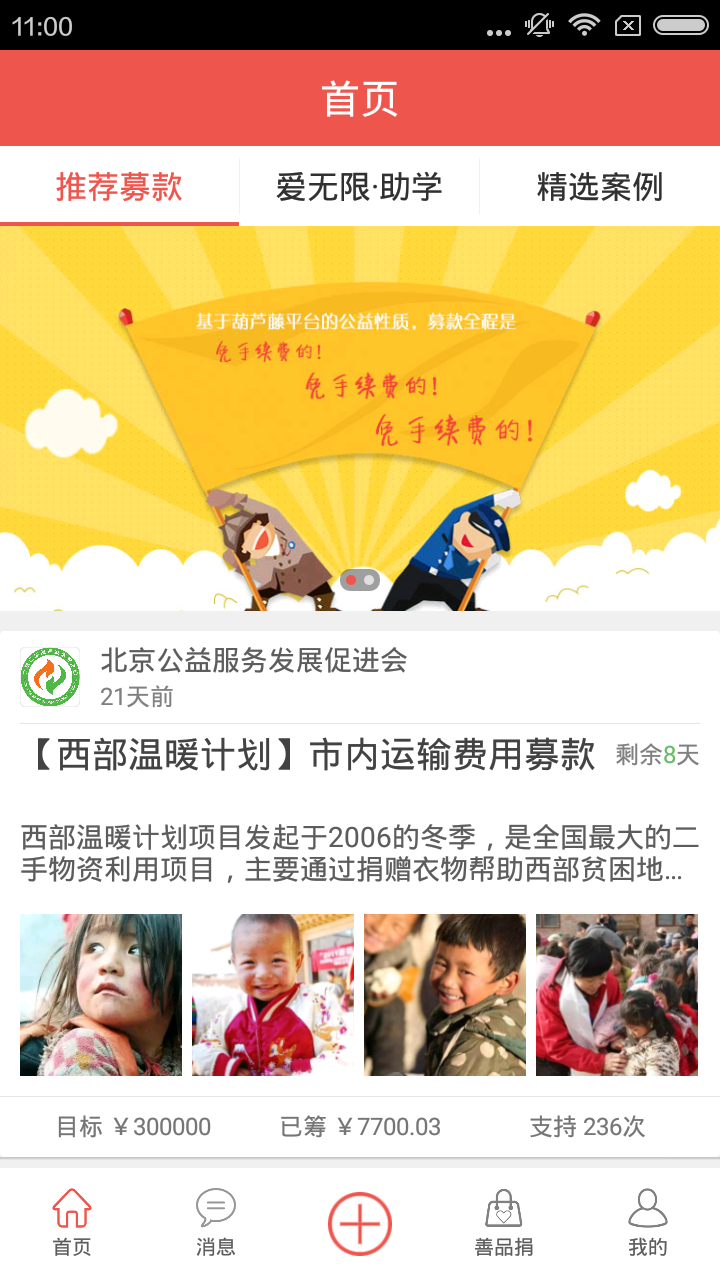Screen dimensions: 720x1280
Task: Open the yellow 免手续费 promo banner
Action: 360,400
